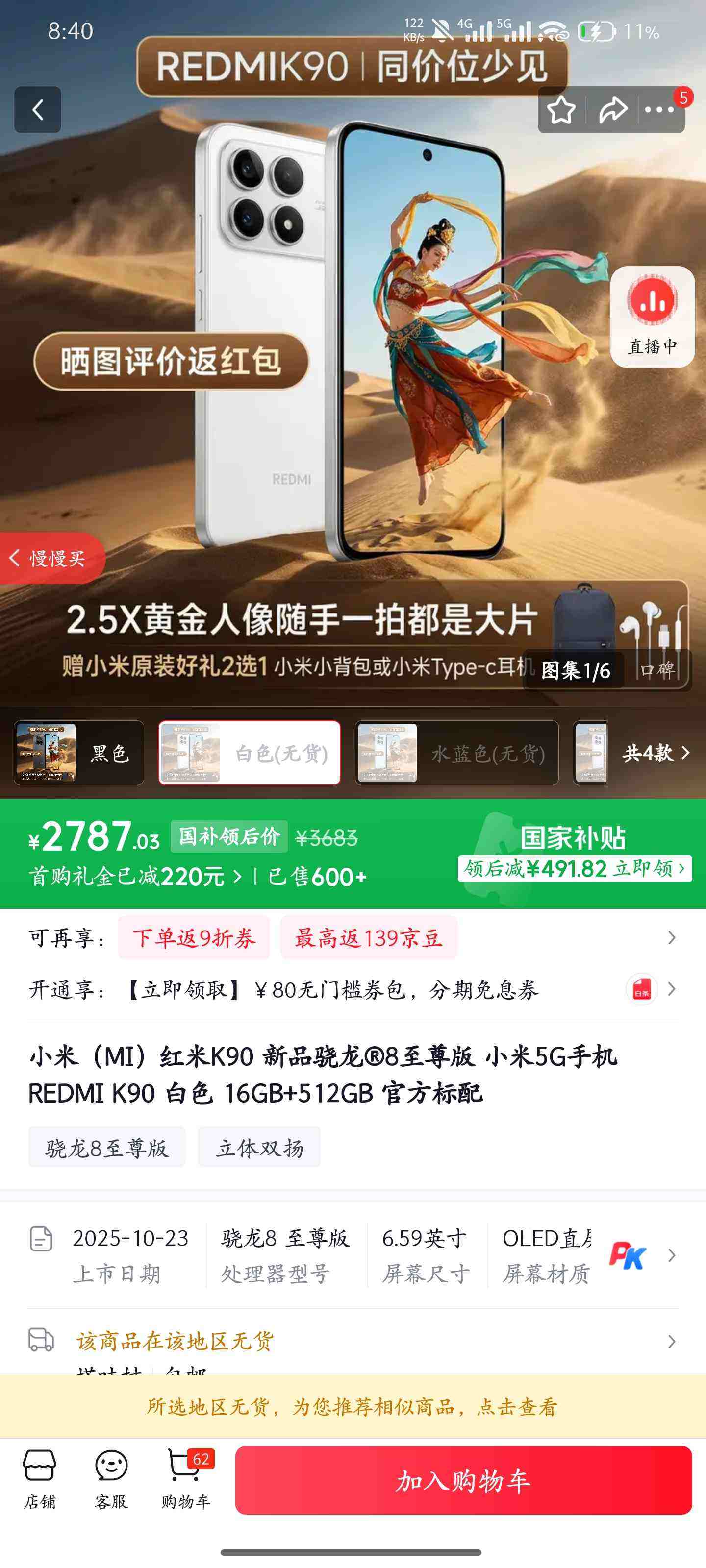Expand the 可再享 promotions row chevron
The width and height of the screenshot is (706, 1568).
coord(673,937)
